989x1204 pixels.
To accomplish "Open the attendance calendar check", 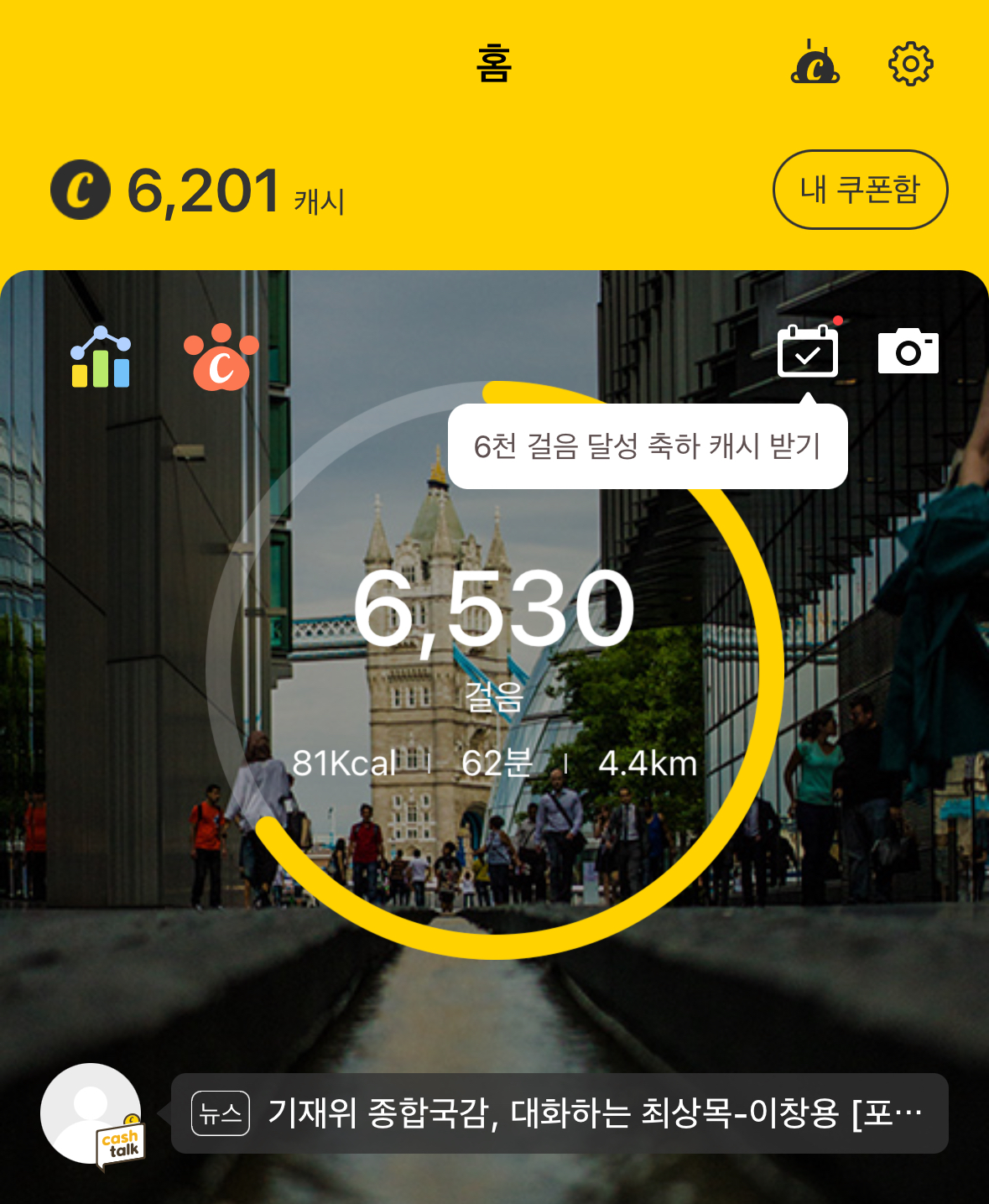I will pos(808,351).
